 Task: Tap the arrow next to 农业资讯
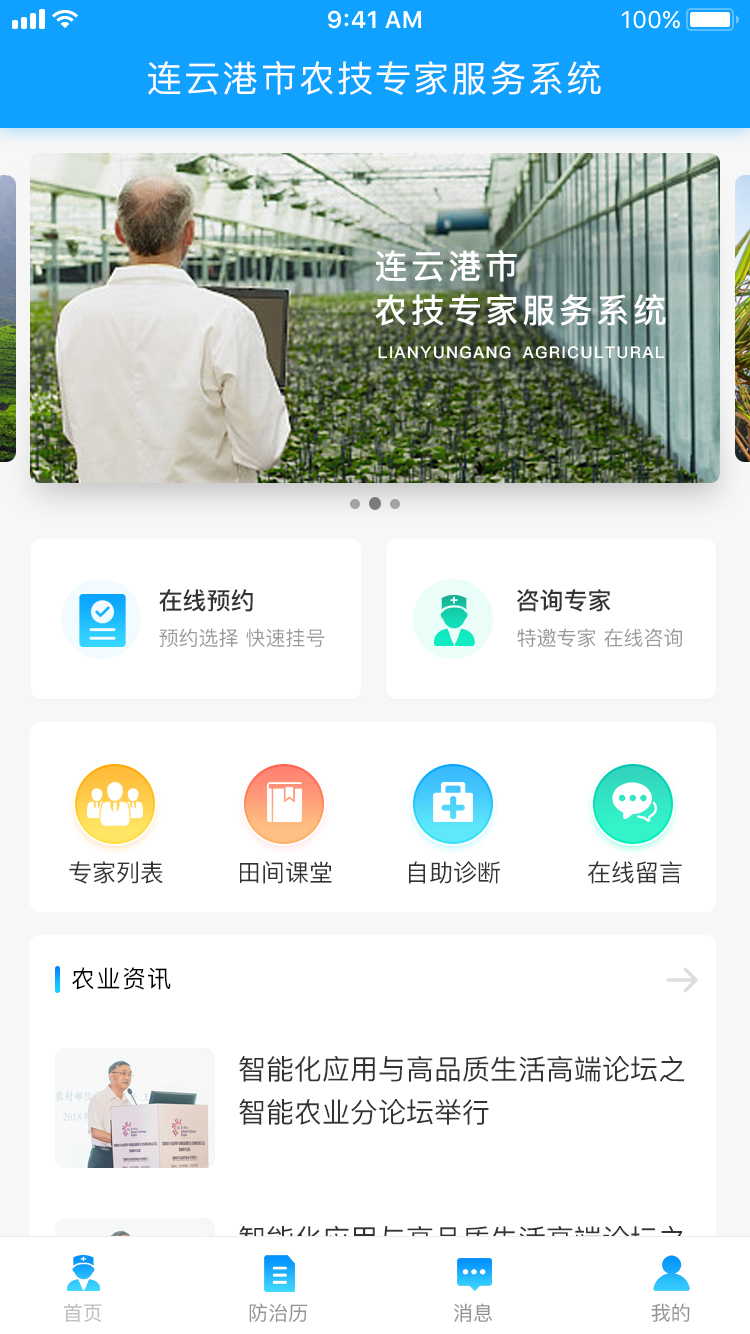pyautogui.click(x=682, y=980)
